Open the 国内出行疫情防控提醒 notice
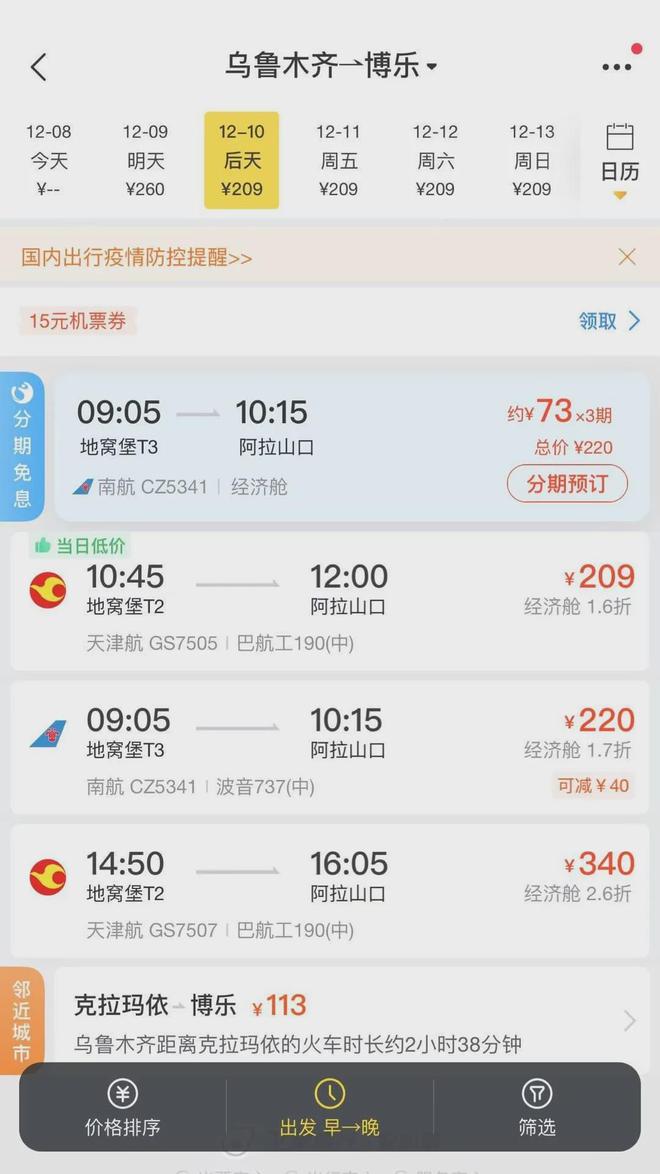This screenshot has width=660, height=1174. click(x=137, y=258)
